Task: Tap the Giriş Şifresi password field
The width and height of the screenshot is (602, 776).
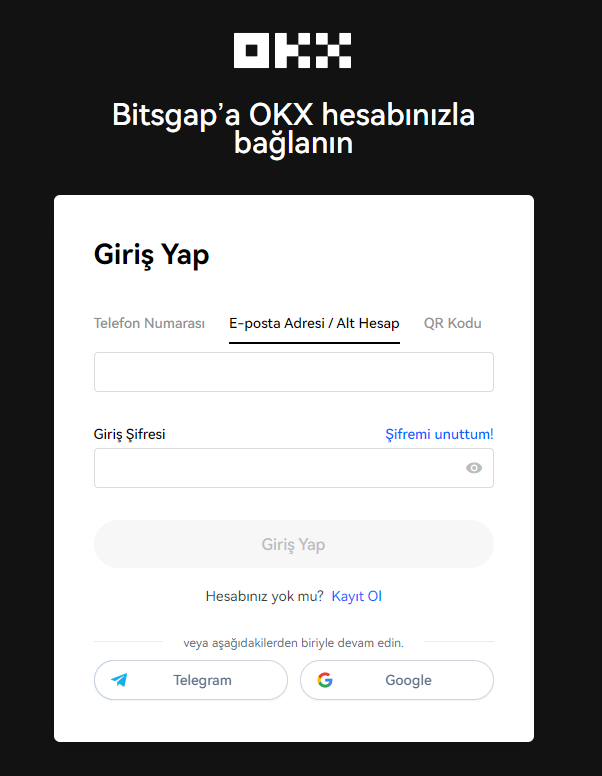Action: pos(275,468)
